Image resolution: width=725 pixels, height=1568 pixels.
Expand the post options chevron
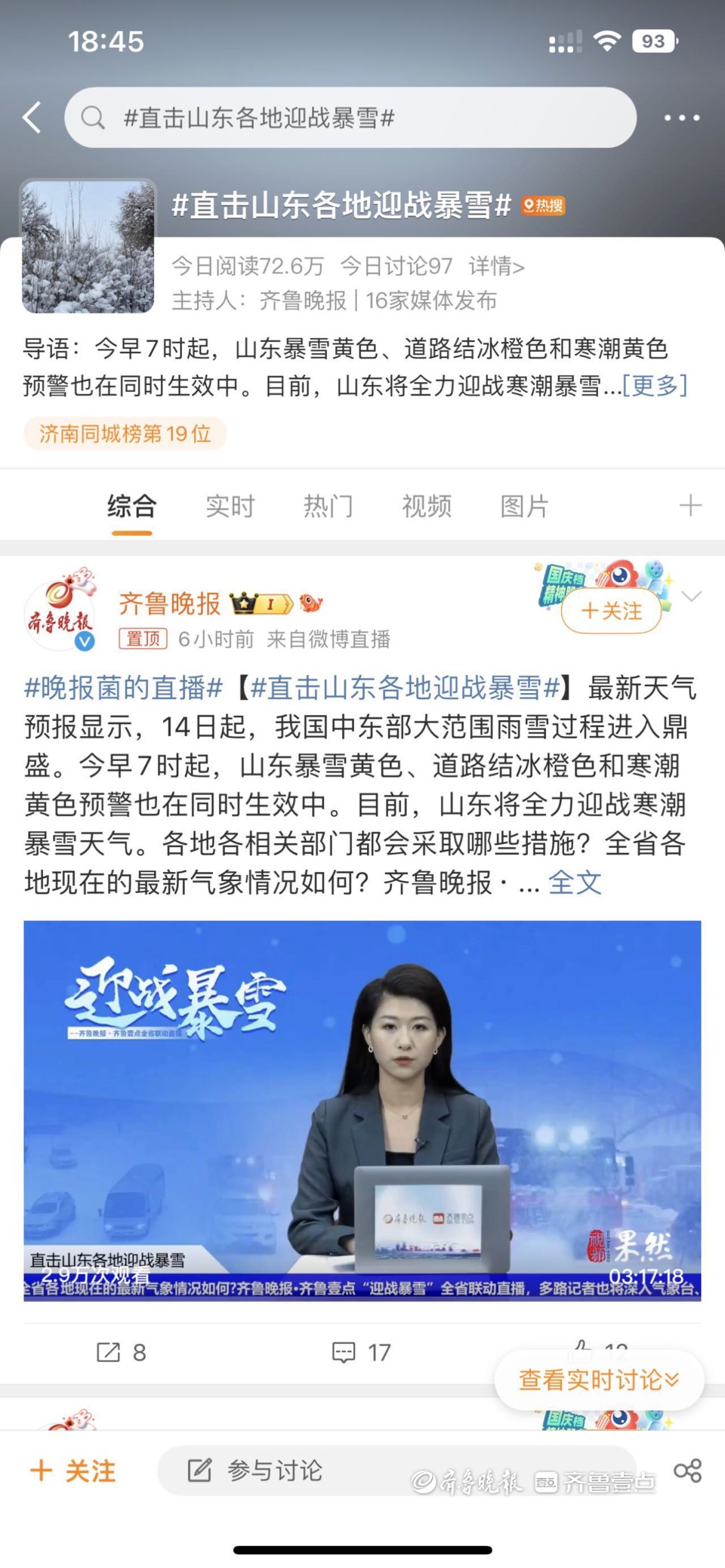click(x=692, y=596)
